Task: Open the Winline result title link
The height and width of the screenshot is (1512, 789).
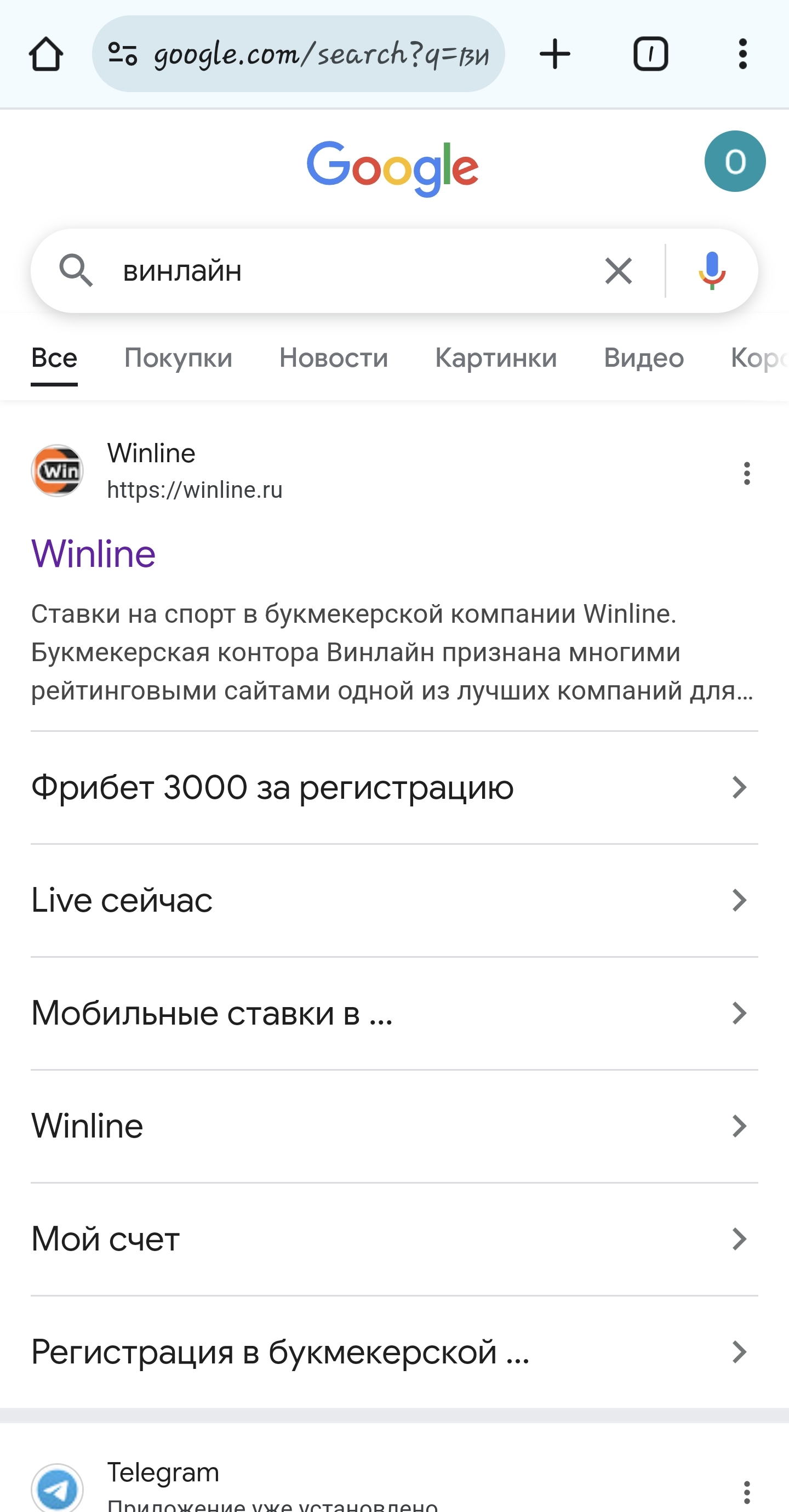Action: pyautogui.click(x=94, y=552)
